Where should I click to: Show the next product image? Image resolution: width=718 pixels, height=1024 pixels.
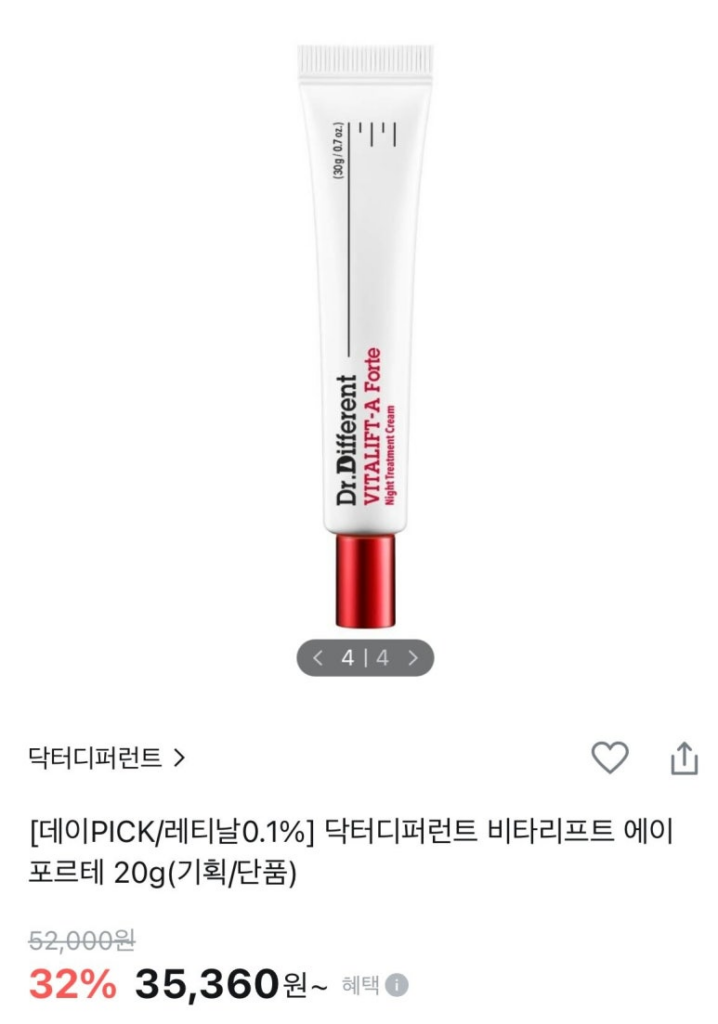tap(413, 658)
